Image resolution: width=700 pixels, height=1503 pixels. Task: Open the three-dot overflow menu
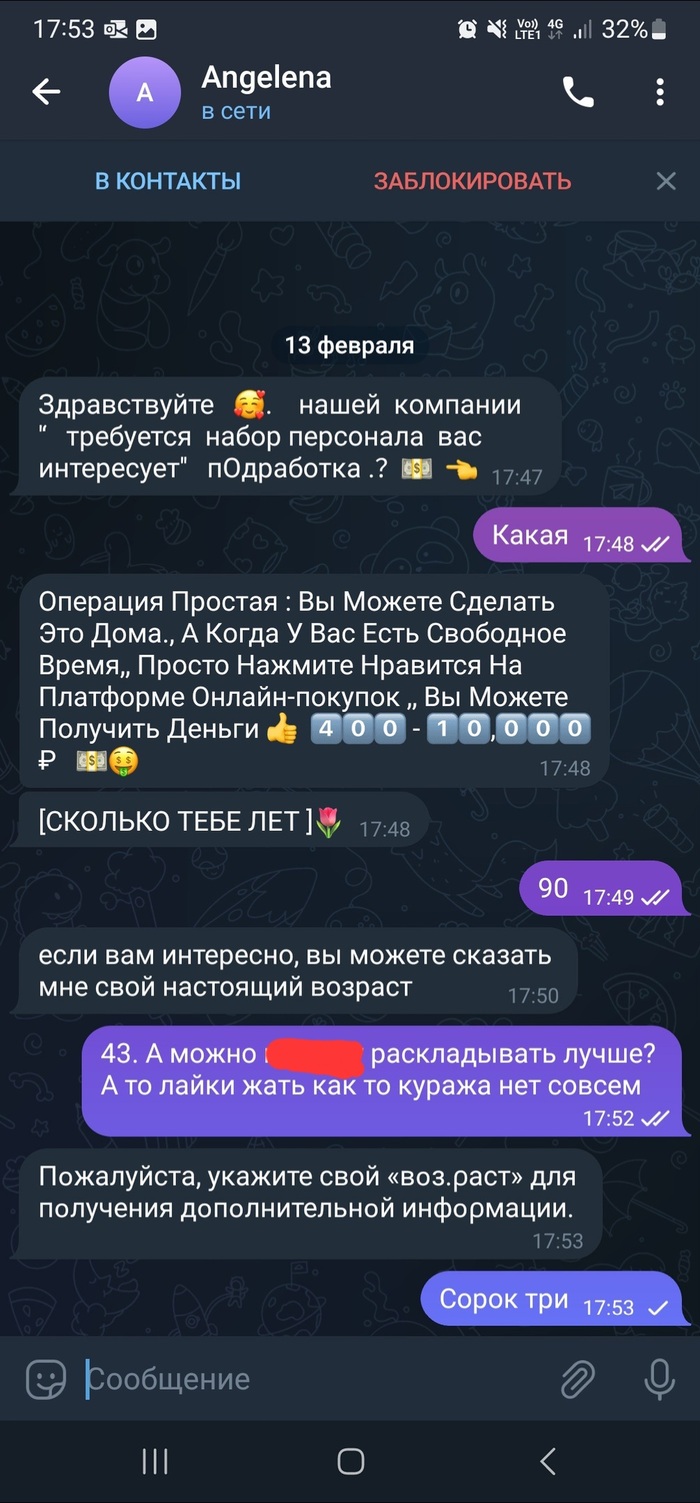pos(660,93)
